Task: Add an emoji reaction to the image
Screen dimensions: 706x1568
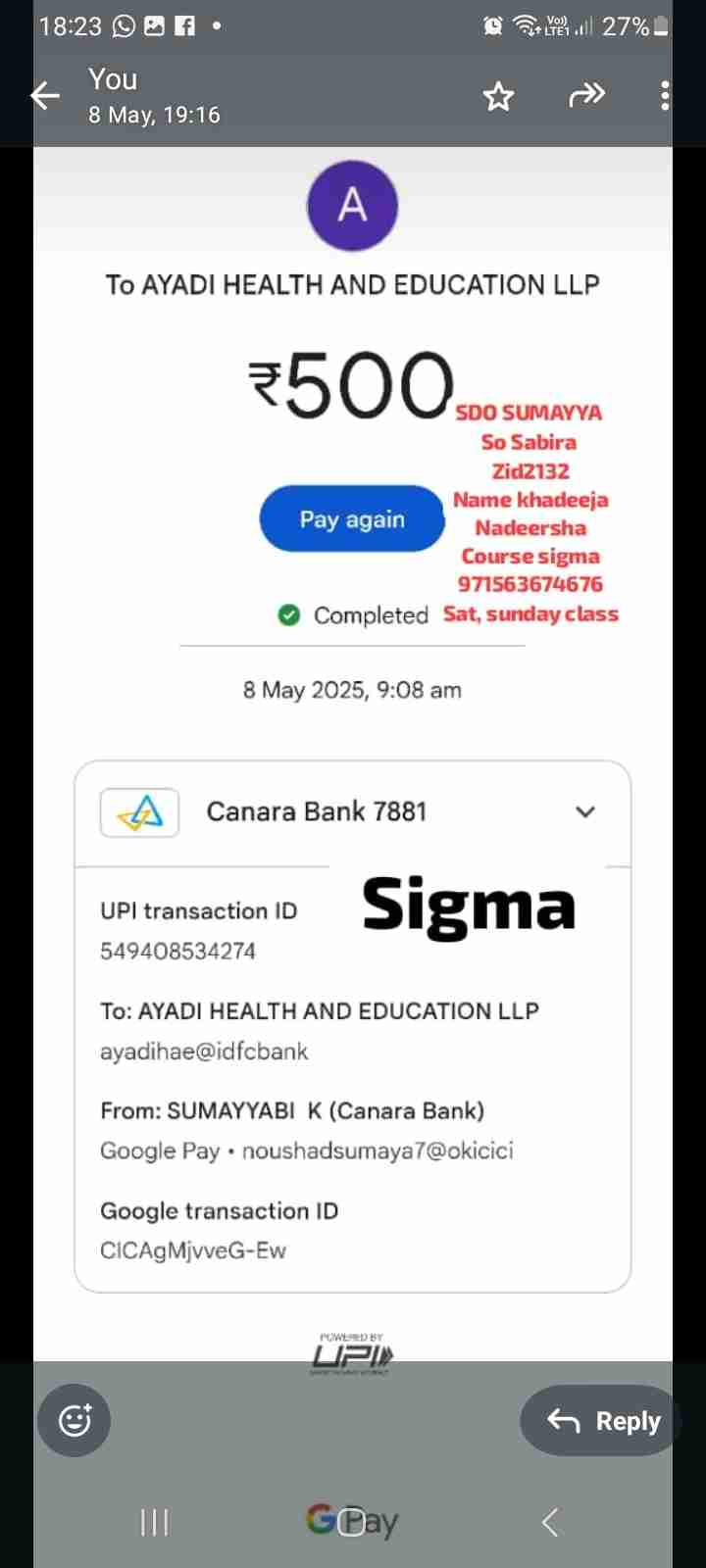Action: pos(75,1420)
